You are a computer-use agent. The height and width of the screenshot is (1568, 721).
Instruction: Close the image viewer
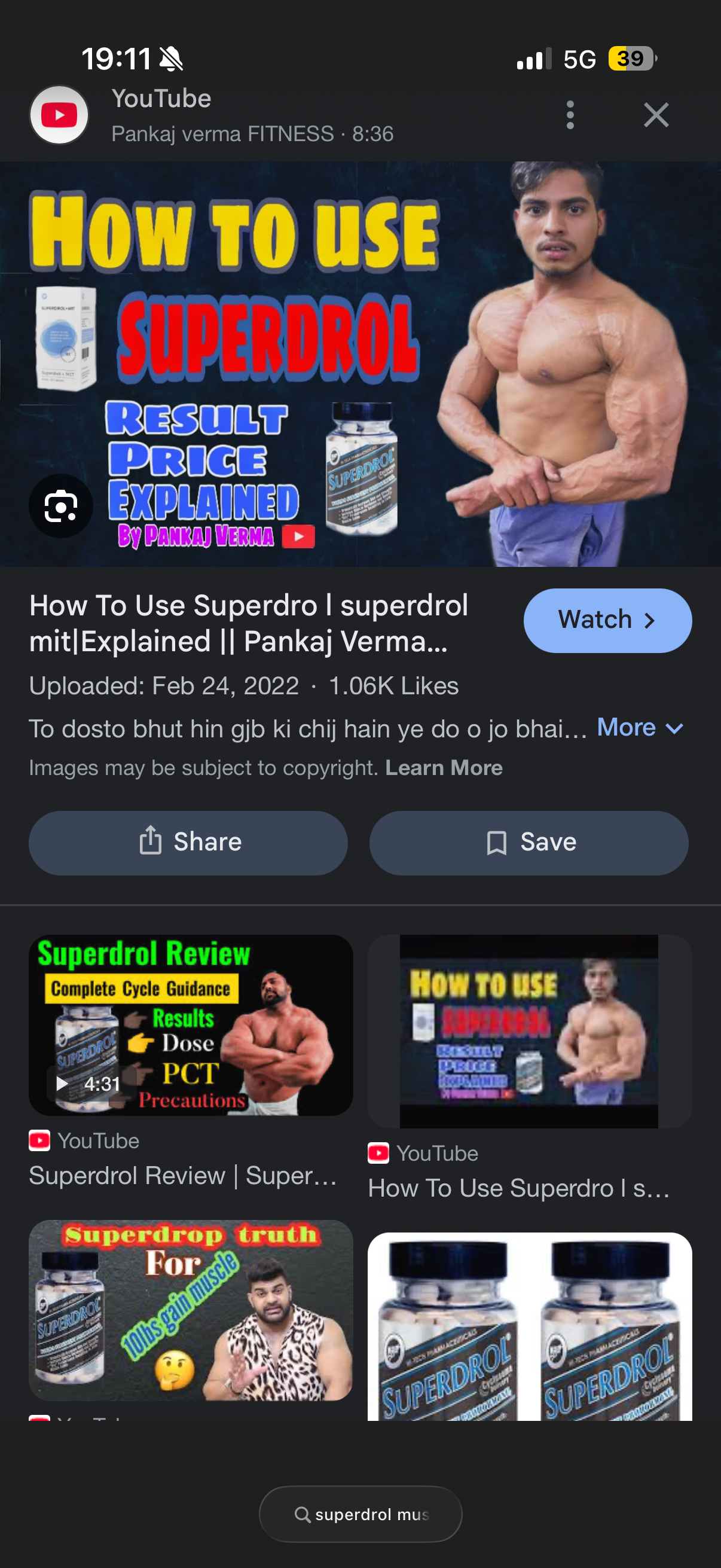[x=656, y=115]
